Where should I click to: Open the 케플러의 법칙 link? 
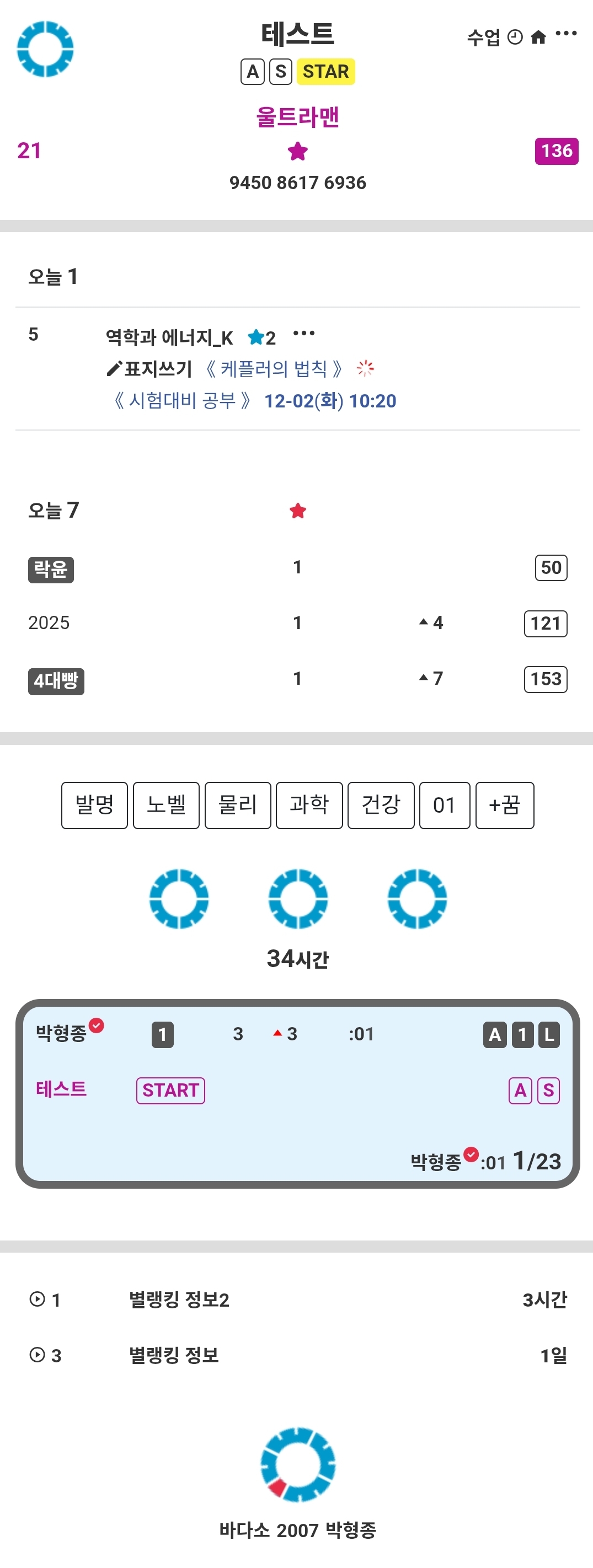point(274,369)
